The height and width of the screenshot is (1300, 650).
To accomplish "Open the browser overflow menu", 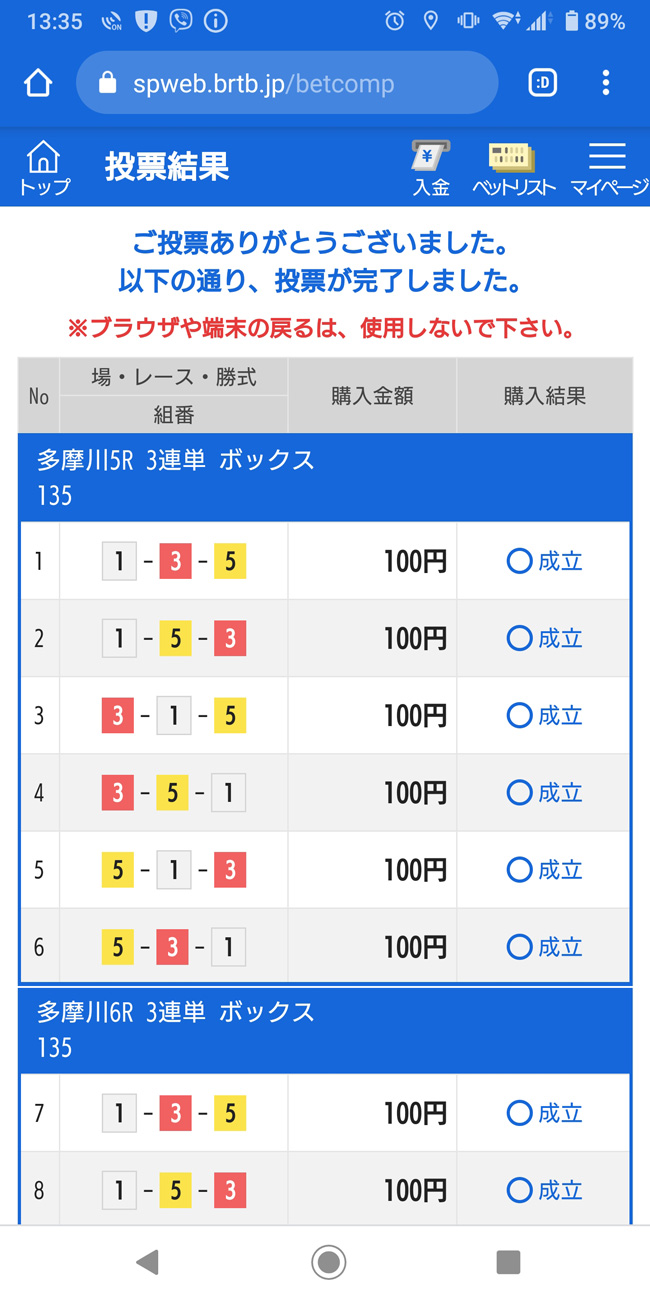I will coord(606,83).
